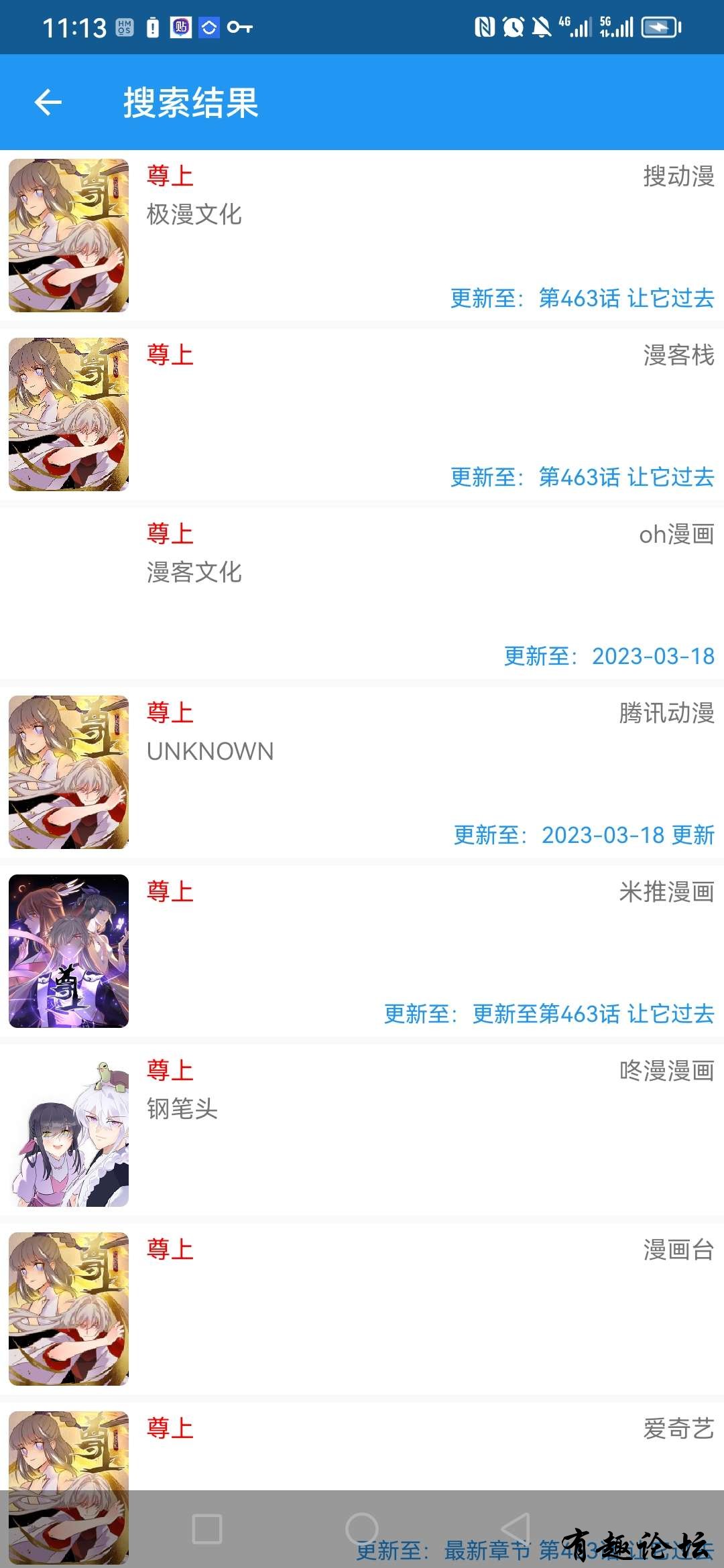Select the 尊上 result from oh漫画
The height and width of the screenshot is (1568, 724).
click(x=362, y=593)
